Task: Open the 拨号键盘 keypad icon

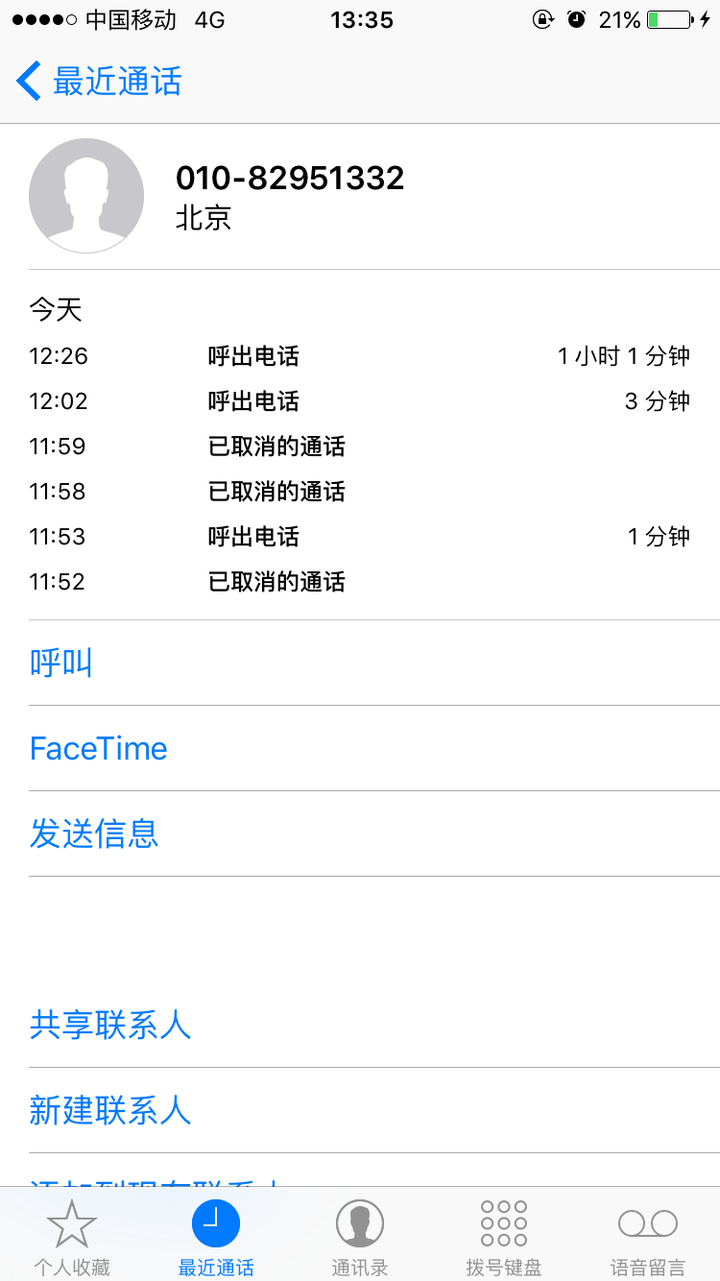Action: pos(503,1222)
